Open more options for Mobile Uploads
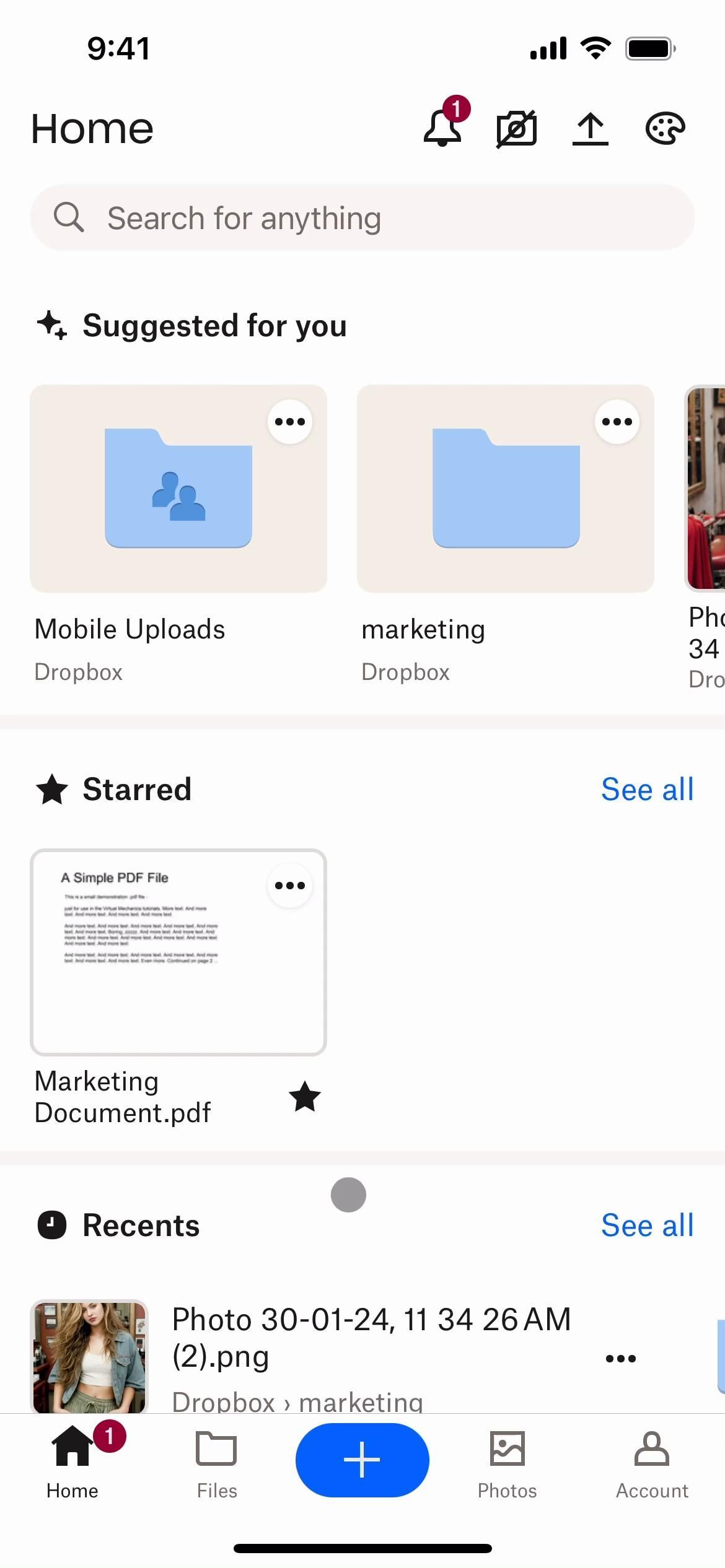 (x=290, y=422)
